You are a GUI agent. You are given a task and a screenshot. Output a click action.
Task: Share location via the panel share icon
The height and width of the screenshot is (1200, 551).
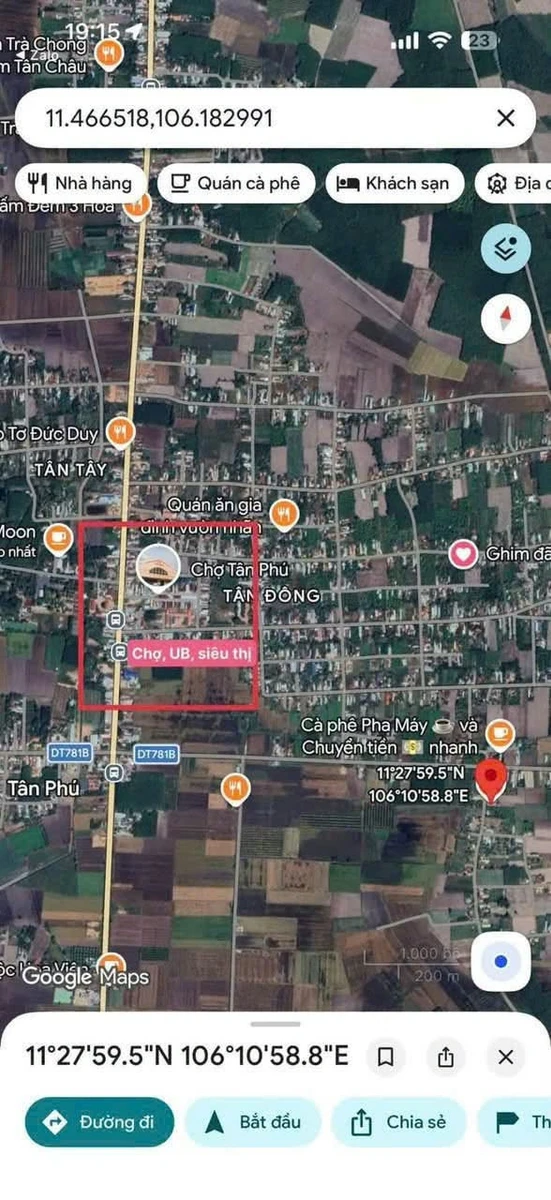point(446,1057)
